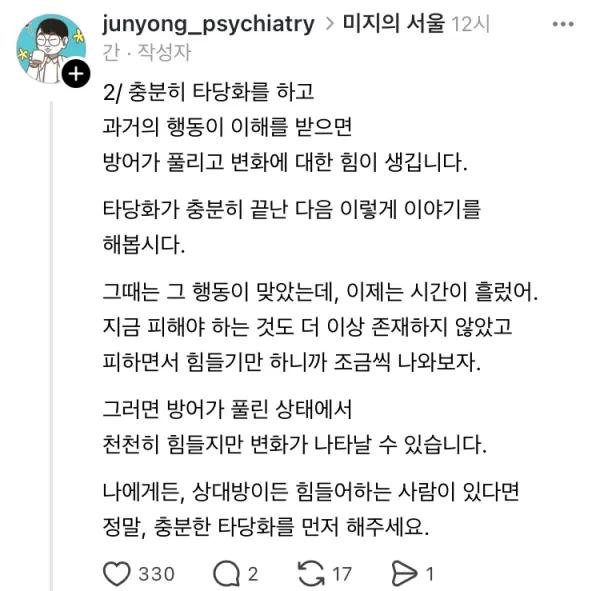The image size is (600, 591).
Task: Repost this thread post
Action: [313, 573]
